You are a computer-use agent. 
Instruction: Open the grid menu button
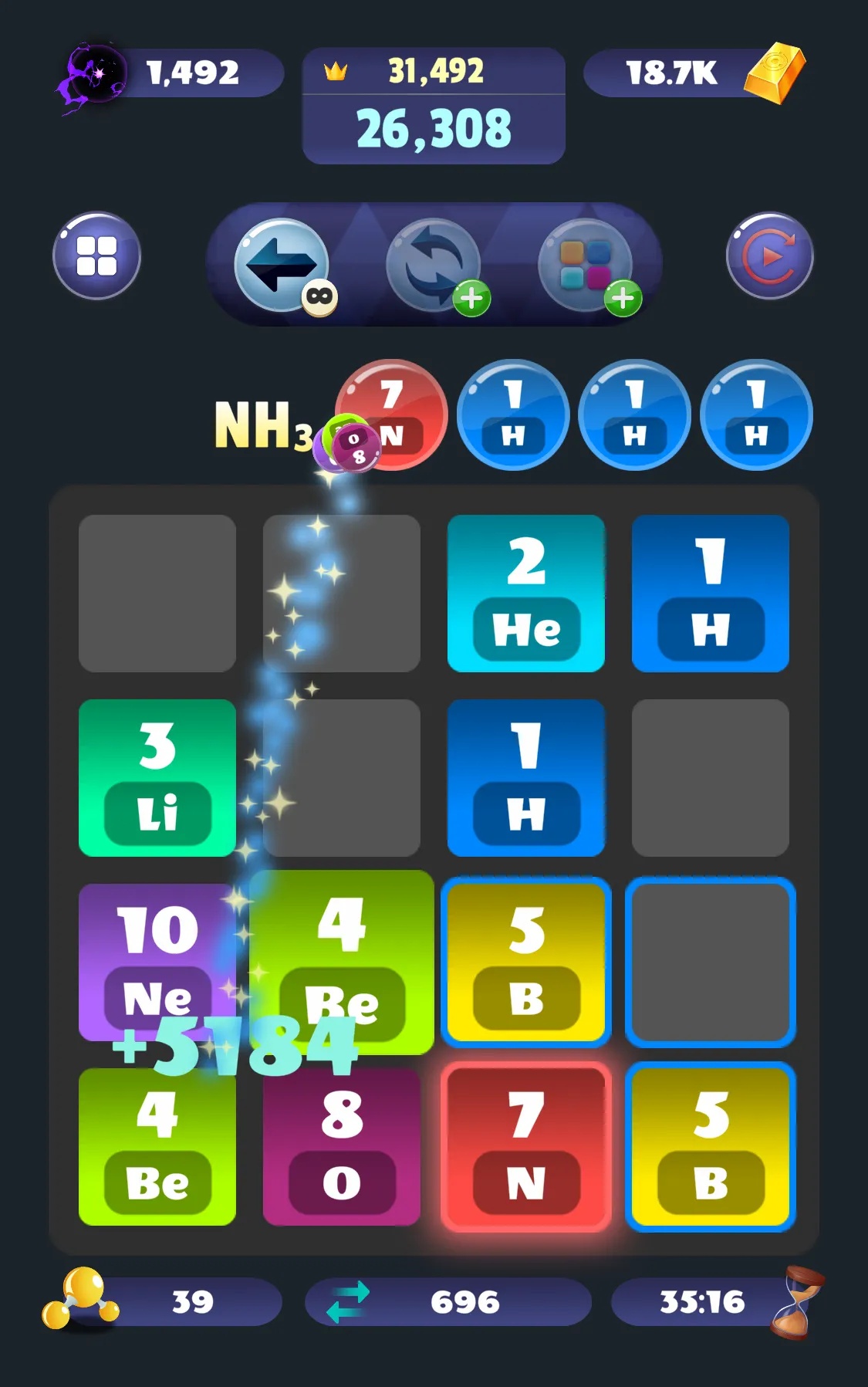pyautogui.click(x=96, y=255)
